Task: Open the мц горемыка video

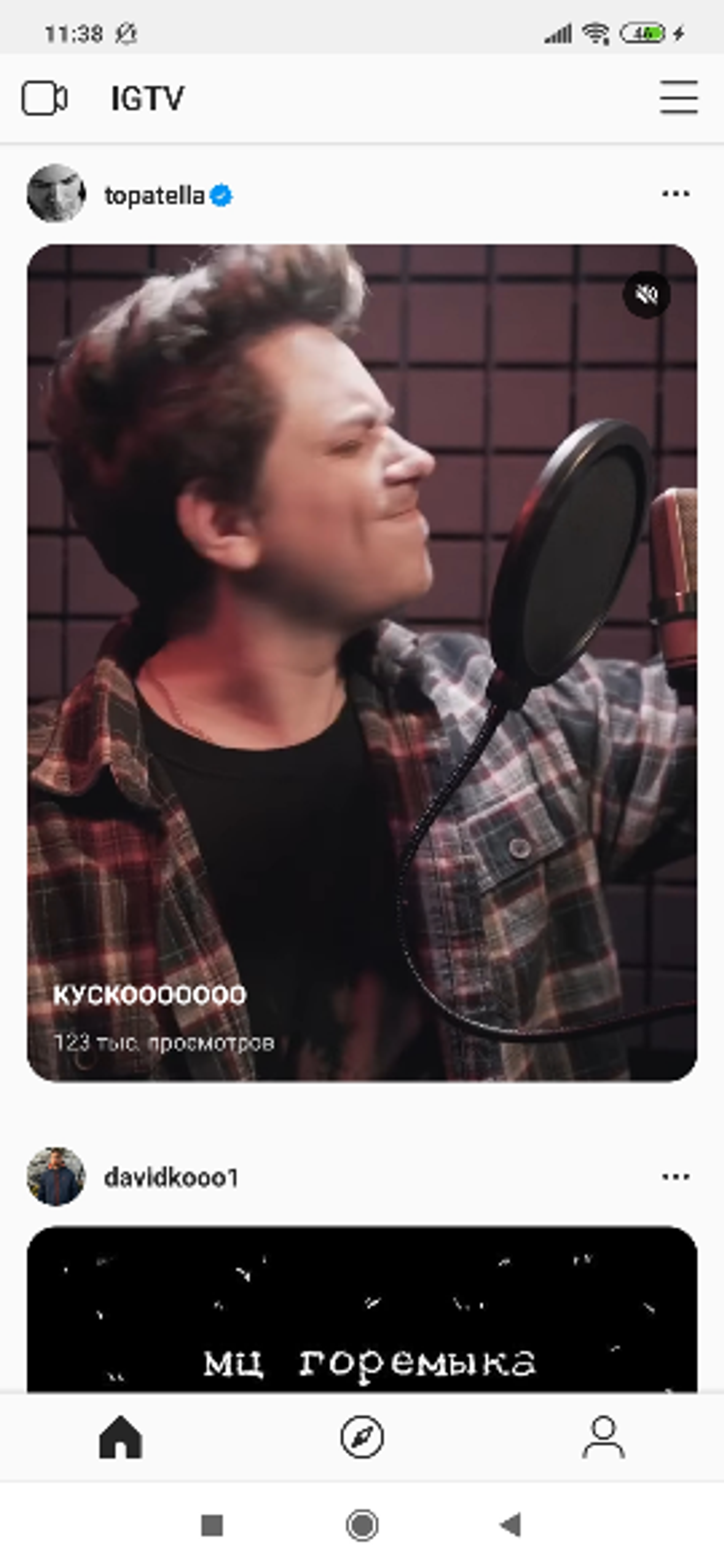Action: (362, 1315)
